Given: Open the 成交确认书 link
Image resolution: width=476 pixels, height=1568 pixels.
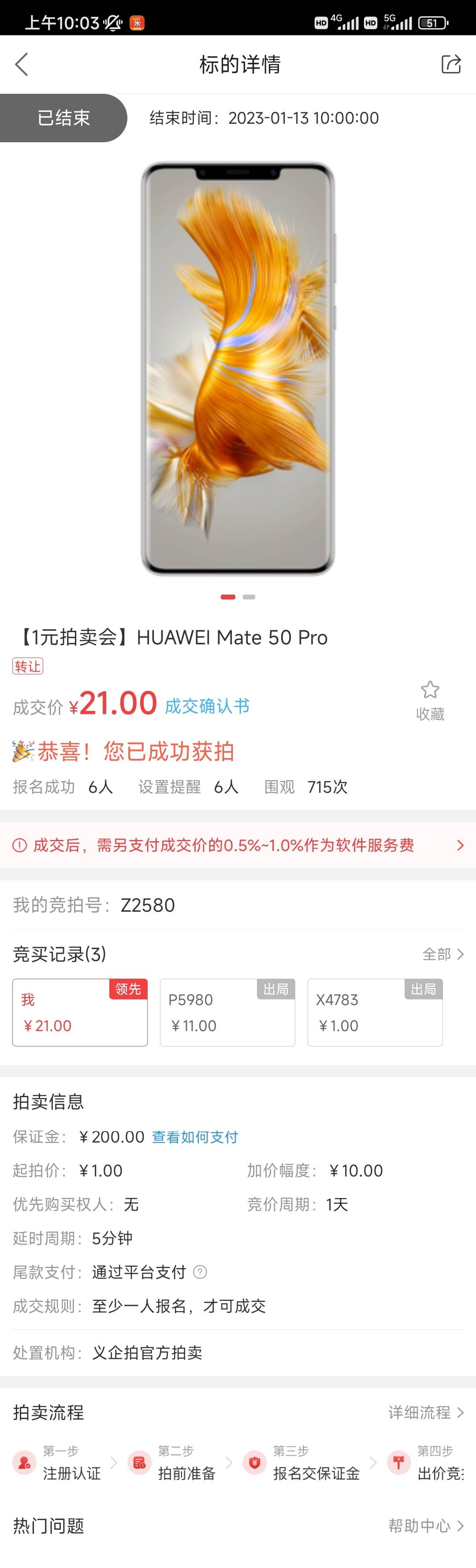Looking at the screenshot, I should [207, 706].
